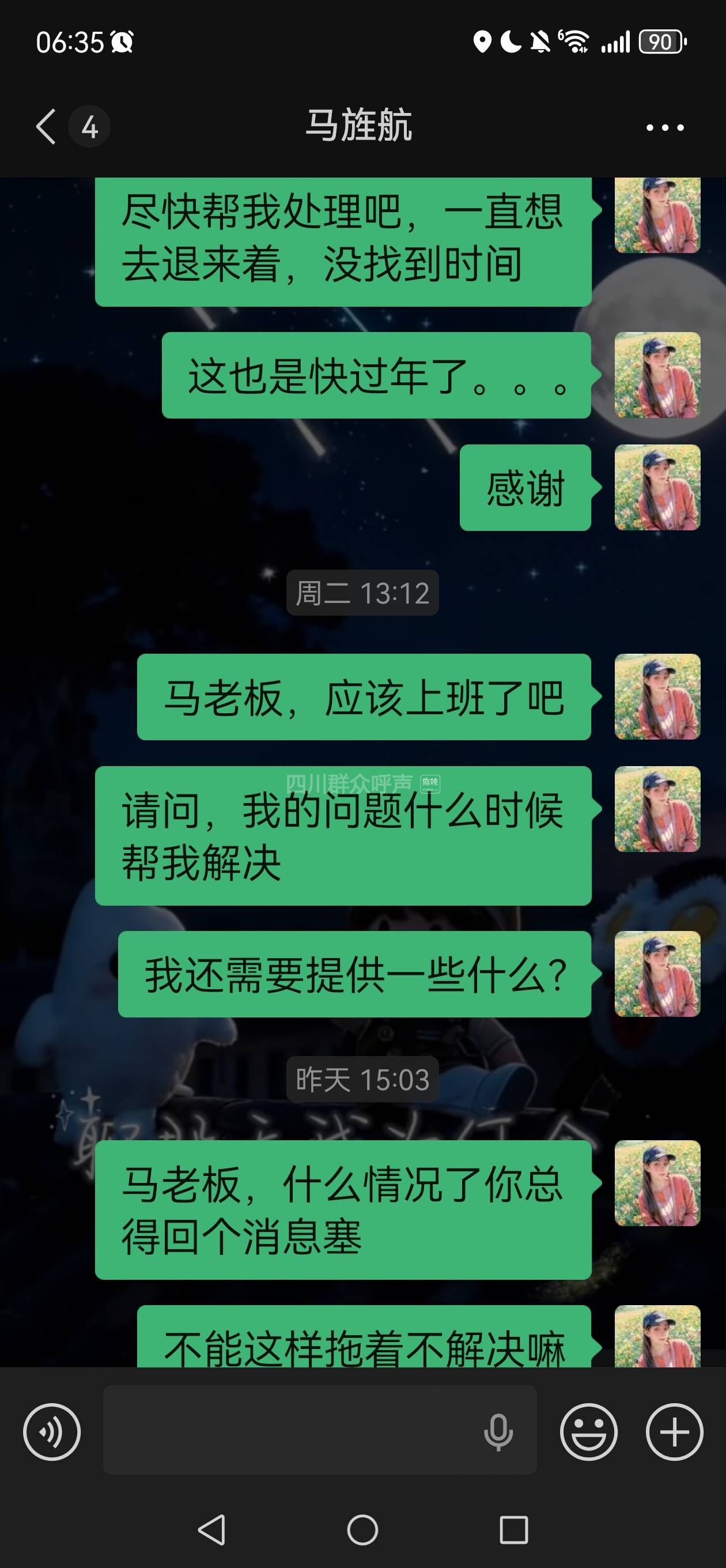Switch to voice message input
The image size is (726, 1568).
pyautogui.click(x=52, y=1431)
